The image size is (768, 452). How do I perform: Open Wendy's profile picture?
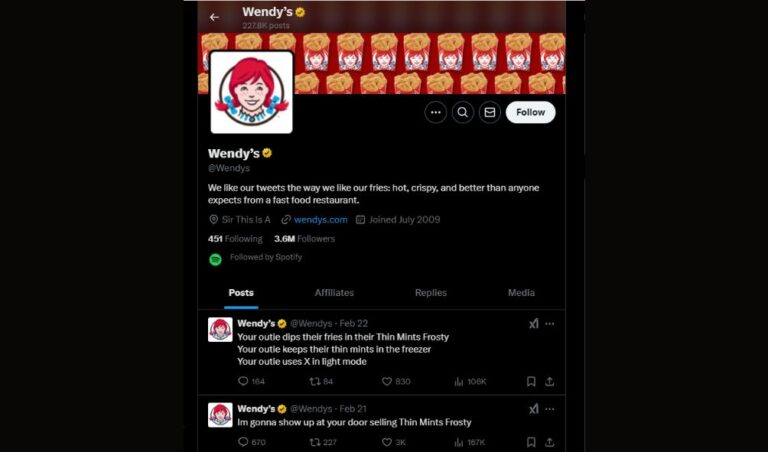[251, 92]
